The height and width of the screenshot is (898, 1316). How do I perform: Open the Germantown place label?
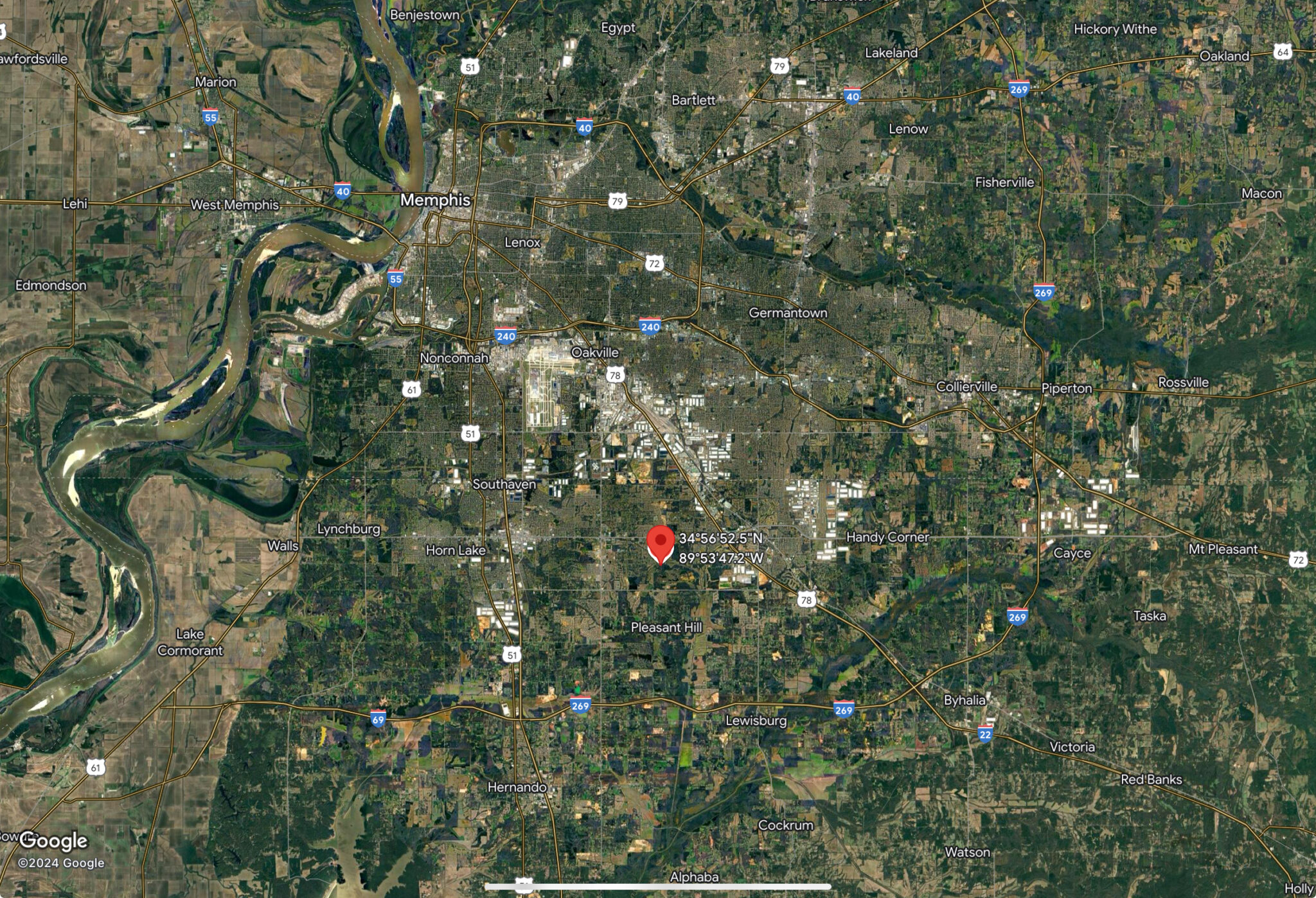788,313
